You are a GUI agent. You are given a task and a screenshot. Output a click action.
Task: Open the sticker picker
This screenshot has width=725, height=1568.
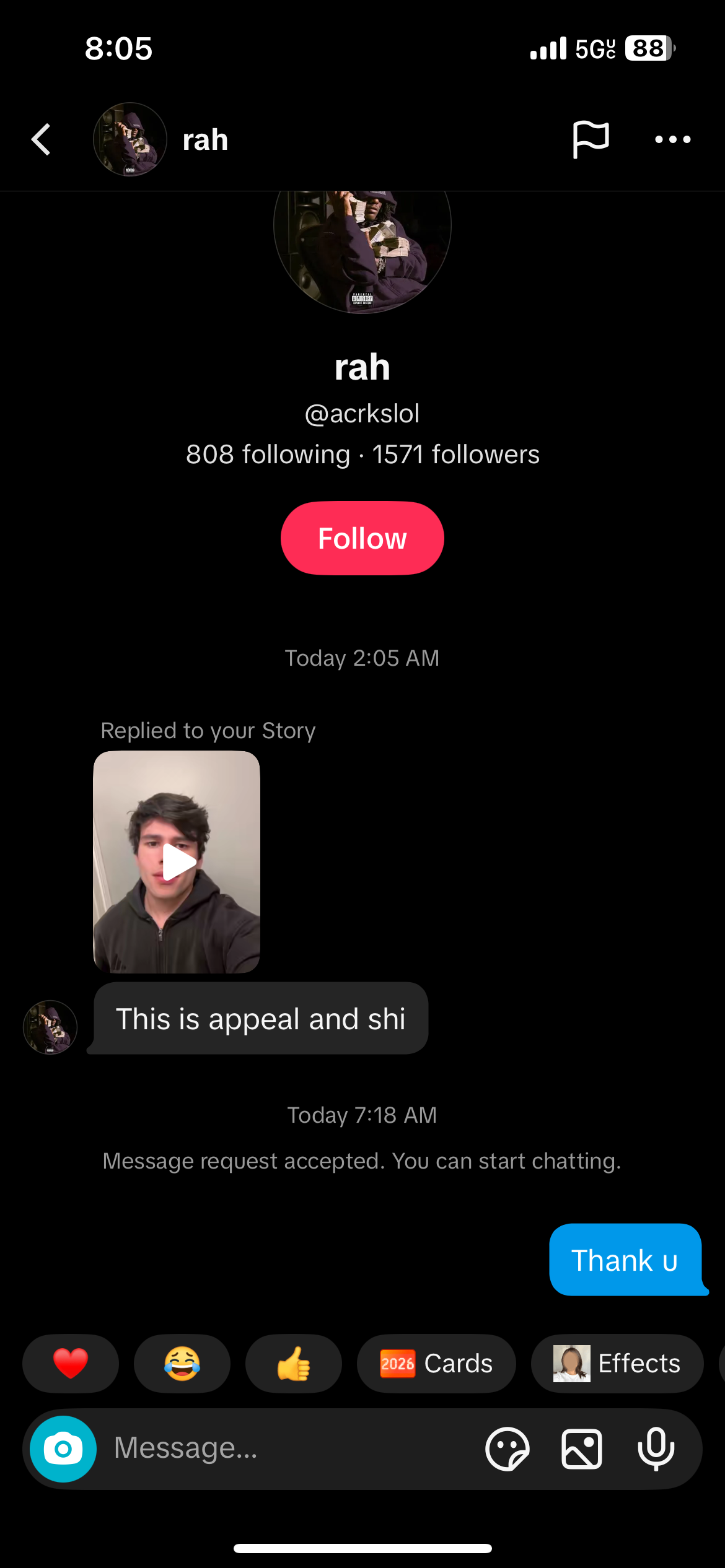pos(507,1449)
